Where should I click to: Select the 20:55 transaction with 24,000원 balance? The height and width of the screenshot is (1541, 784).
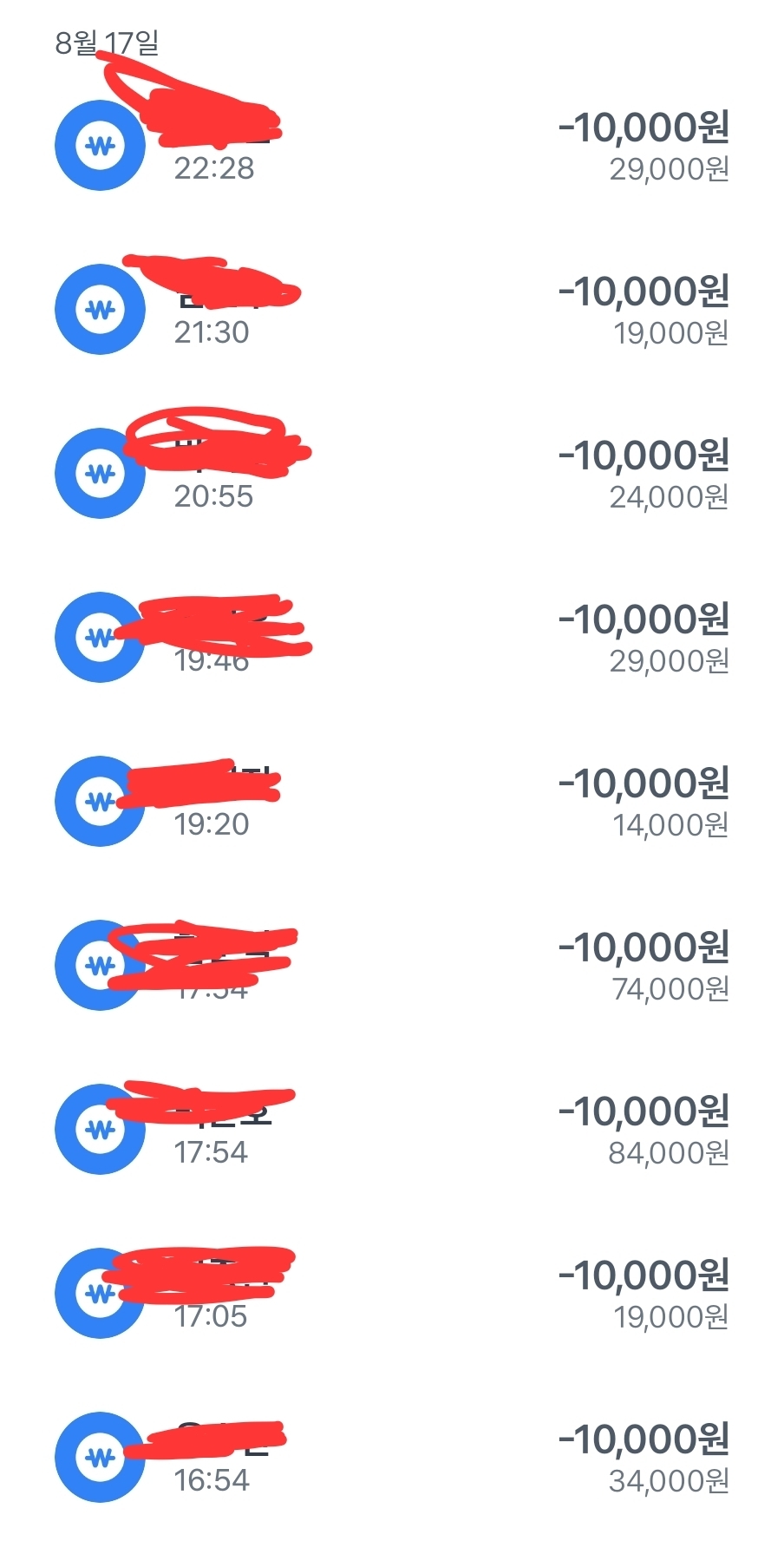392,474
